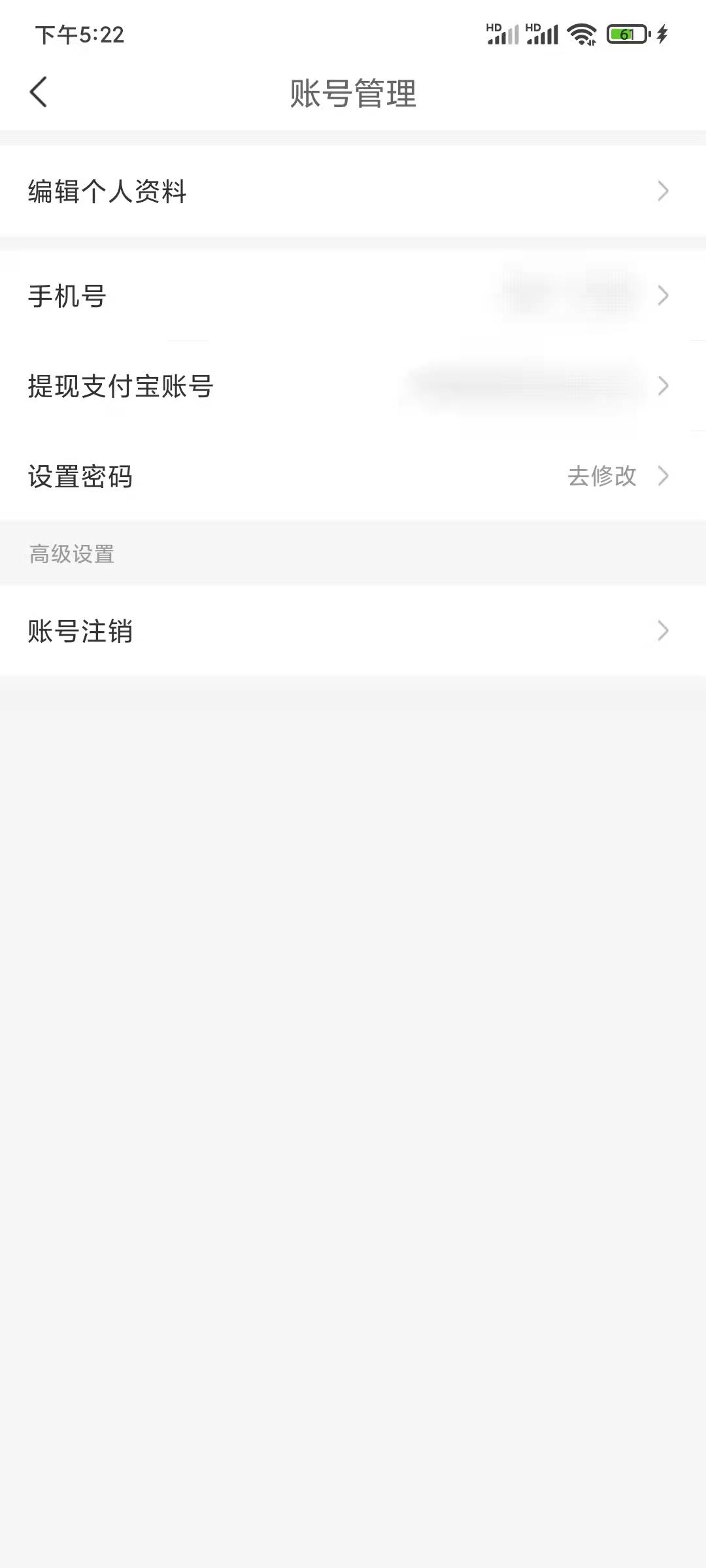Open the 账号注销 option

point(81,630)
